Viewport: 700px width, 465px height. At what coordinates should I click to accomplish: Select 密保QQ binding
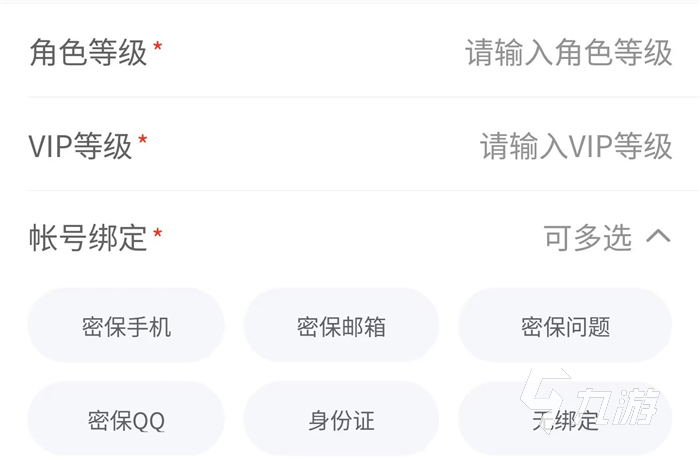click(126, 420)
